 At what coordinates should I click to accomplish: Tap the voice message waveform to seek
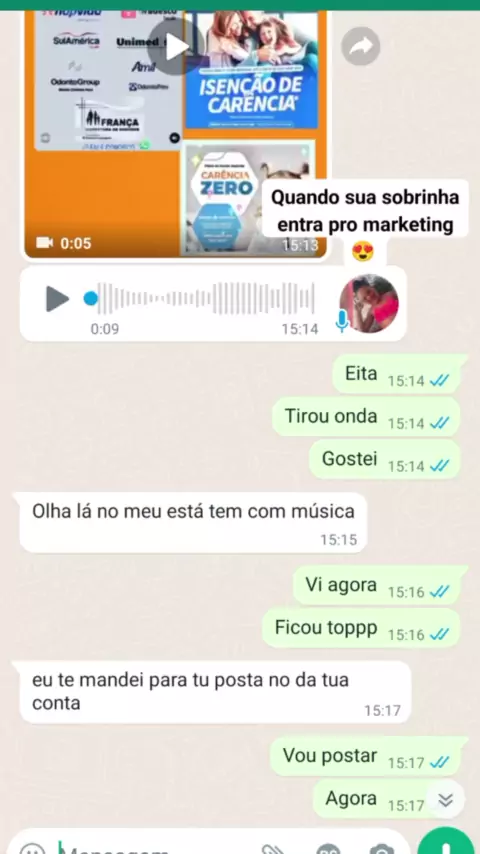(206, 298)
